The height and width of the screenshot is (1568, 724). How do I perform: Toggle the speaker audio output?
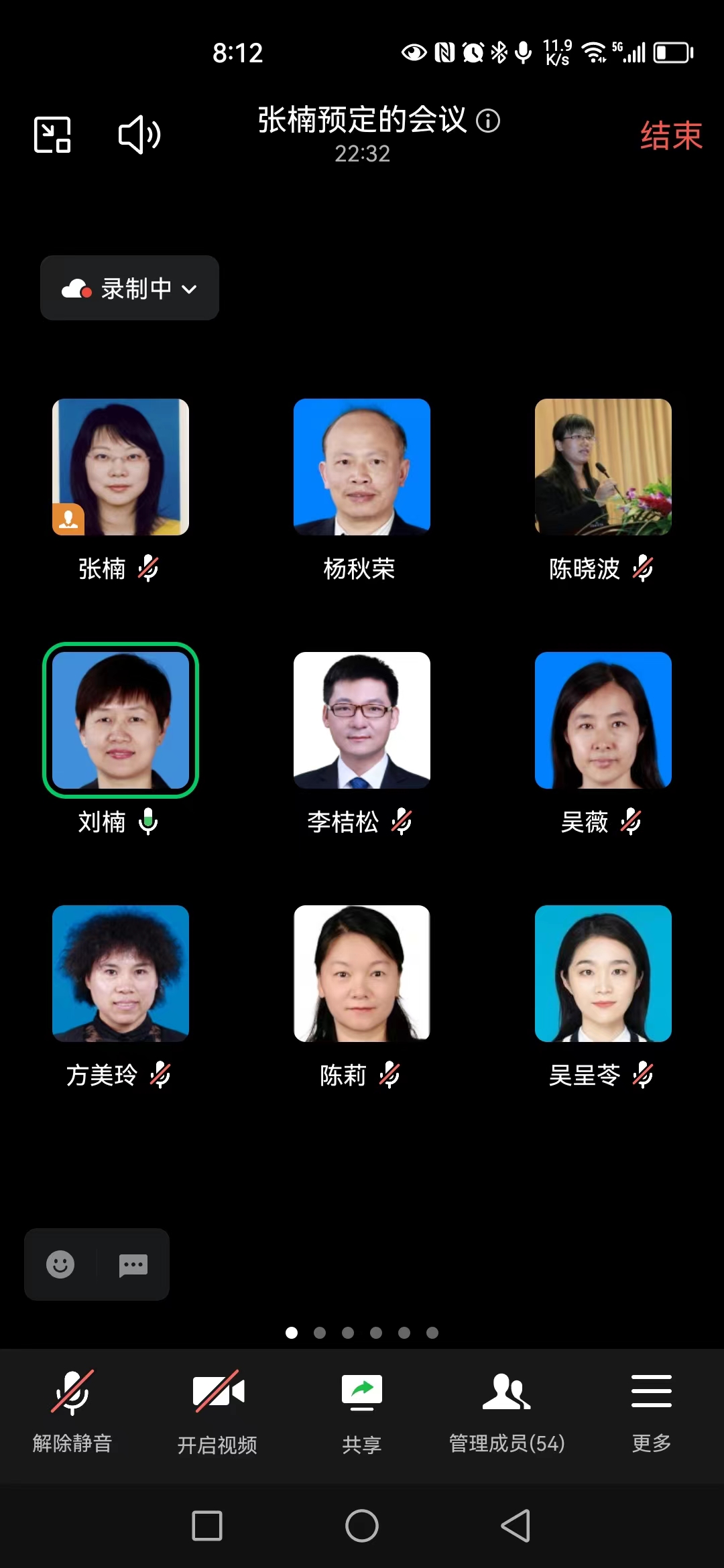[x=139, y=135]
